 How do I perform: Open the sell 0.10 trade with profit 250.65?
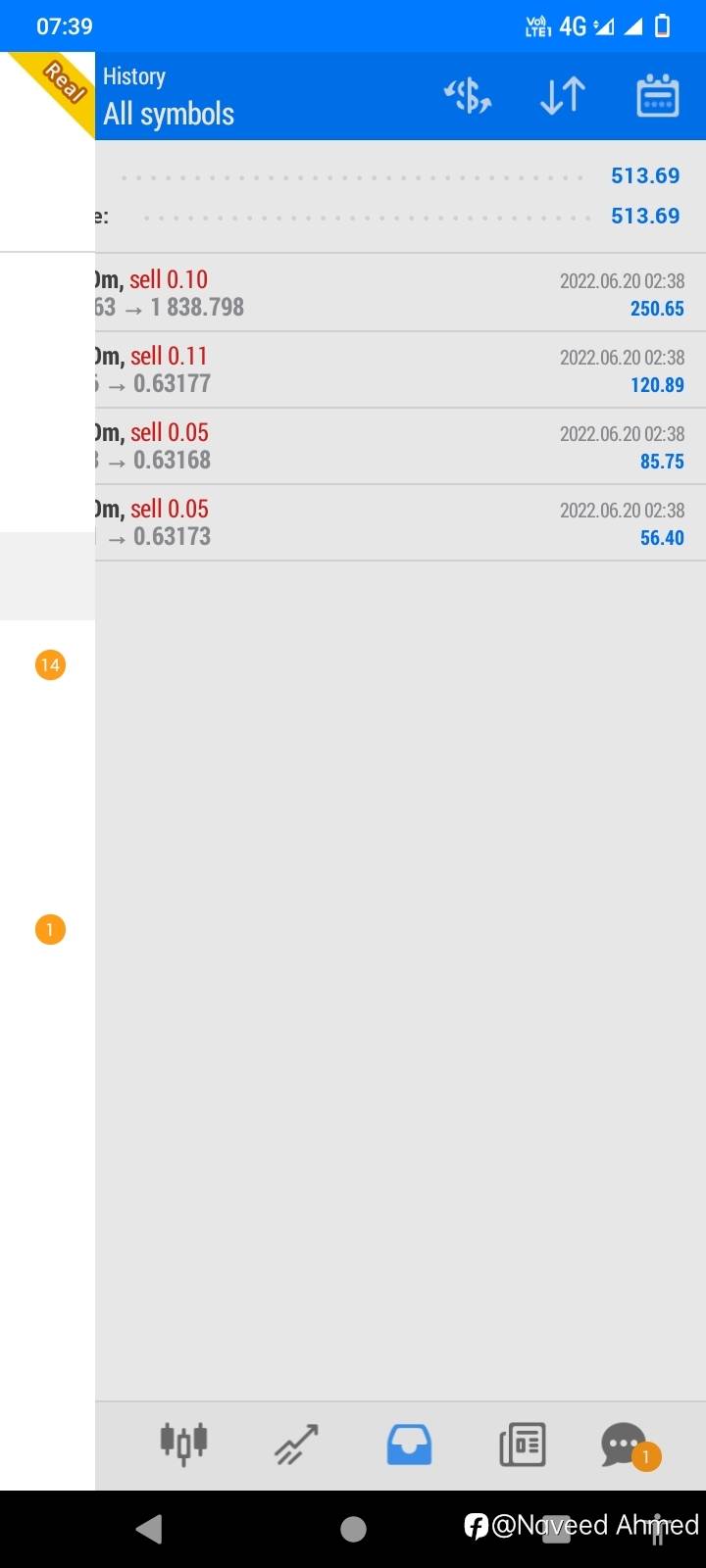(x=400, y=293)
